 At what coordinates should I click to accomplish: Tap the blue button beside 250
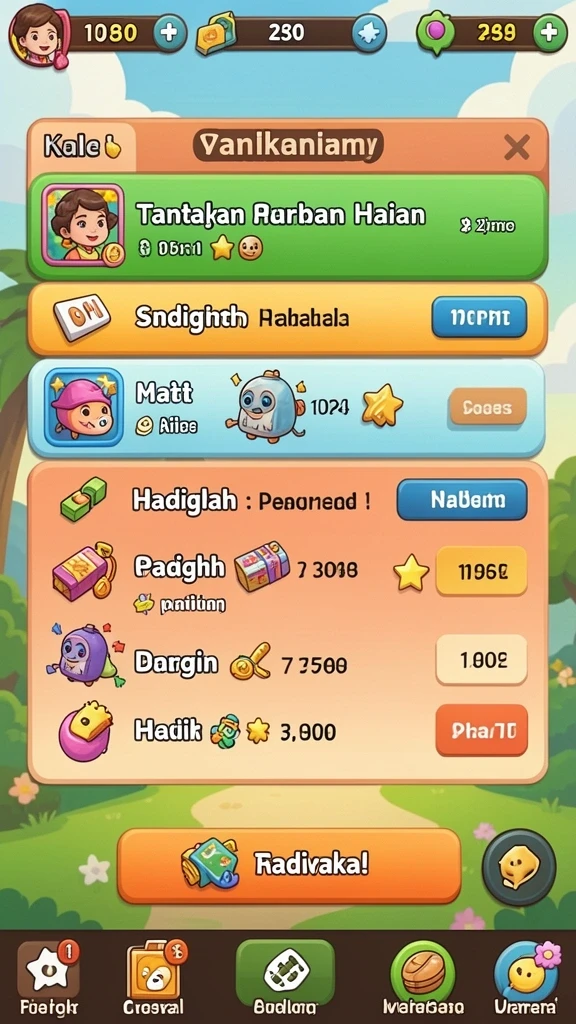click(x=369, y=33)
